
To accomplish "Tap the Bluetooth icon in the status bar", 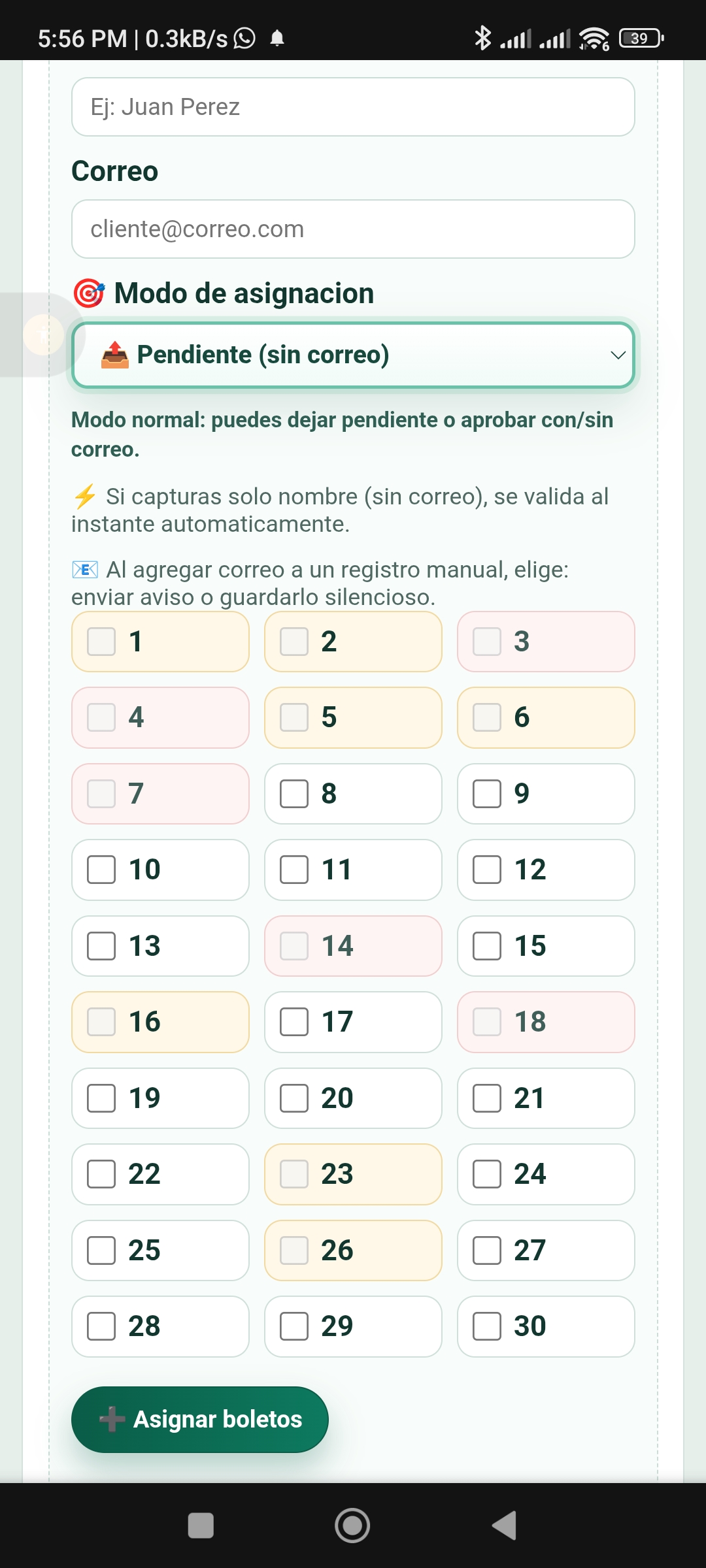I will point(482,39).
